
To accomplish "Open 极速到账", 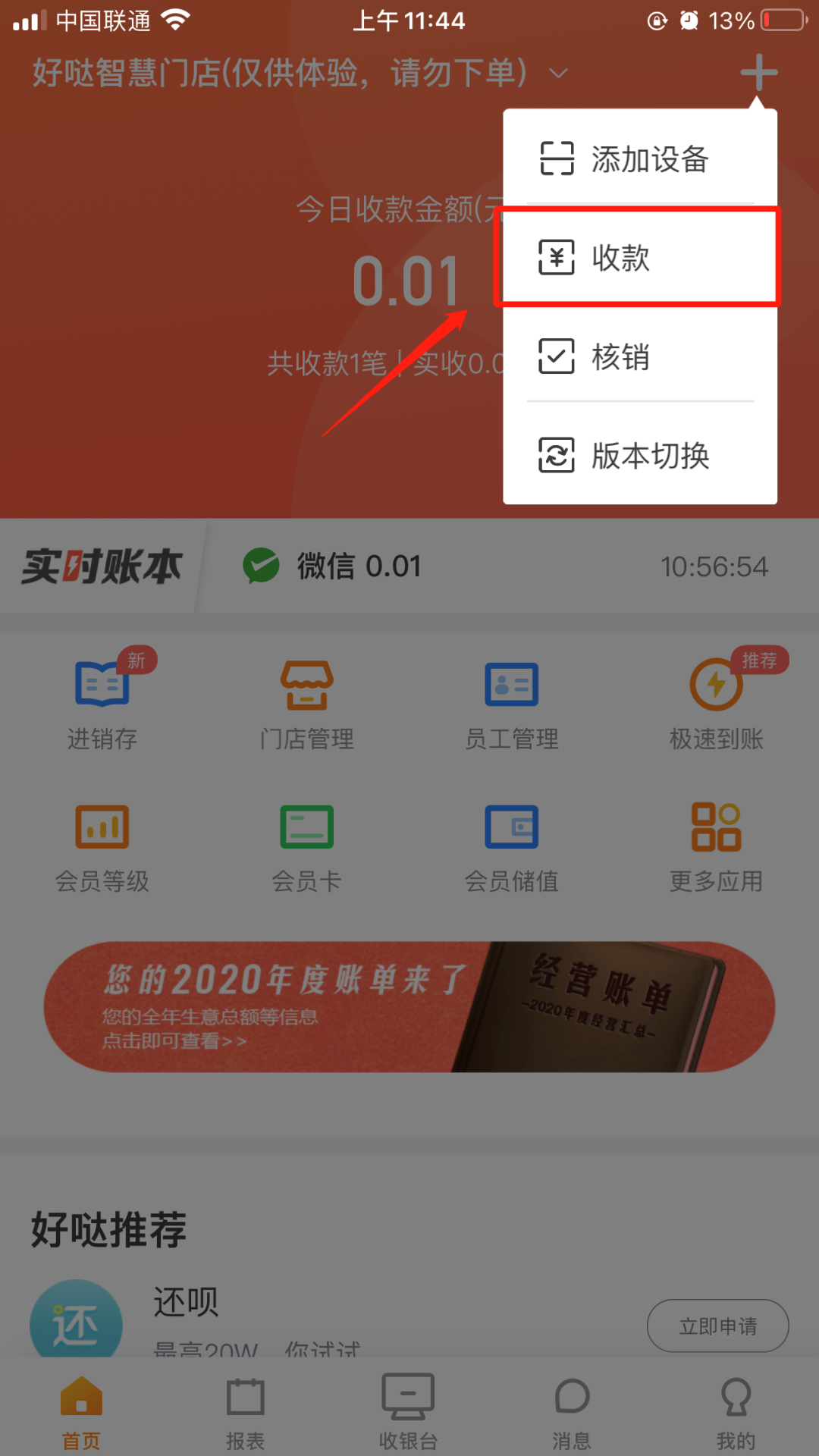I will (x=716, y=701).
